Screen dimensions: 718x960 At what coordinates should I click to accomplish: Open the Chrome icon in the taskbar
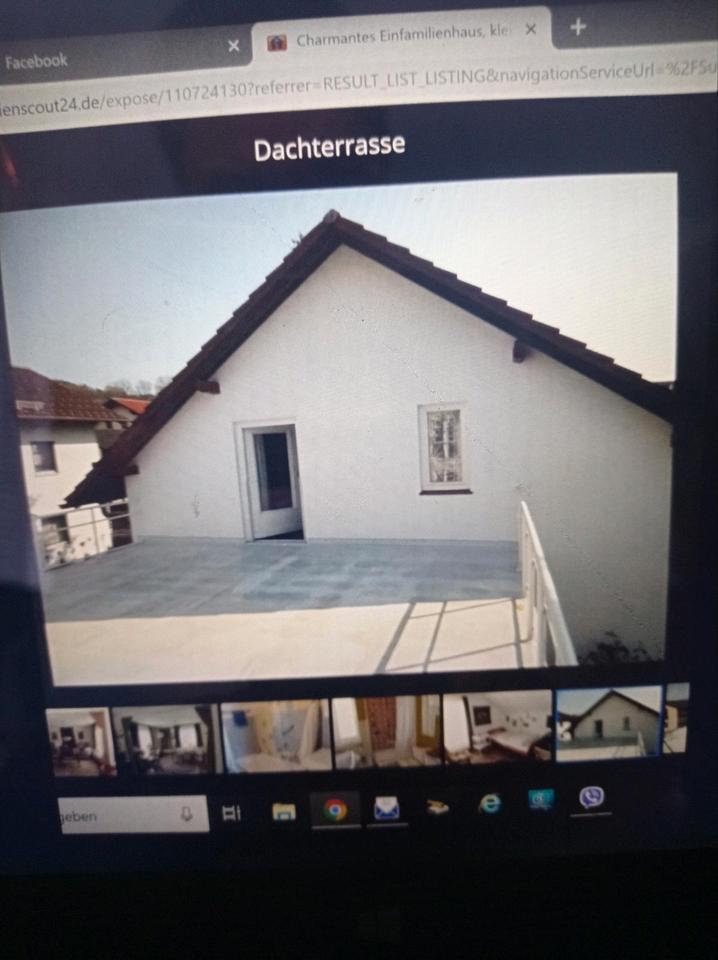pos(335,809)
